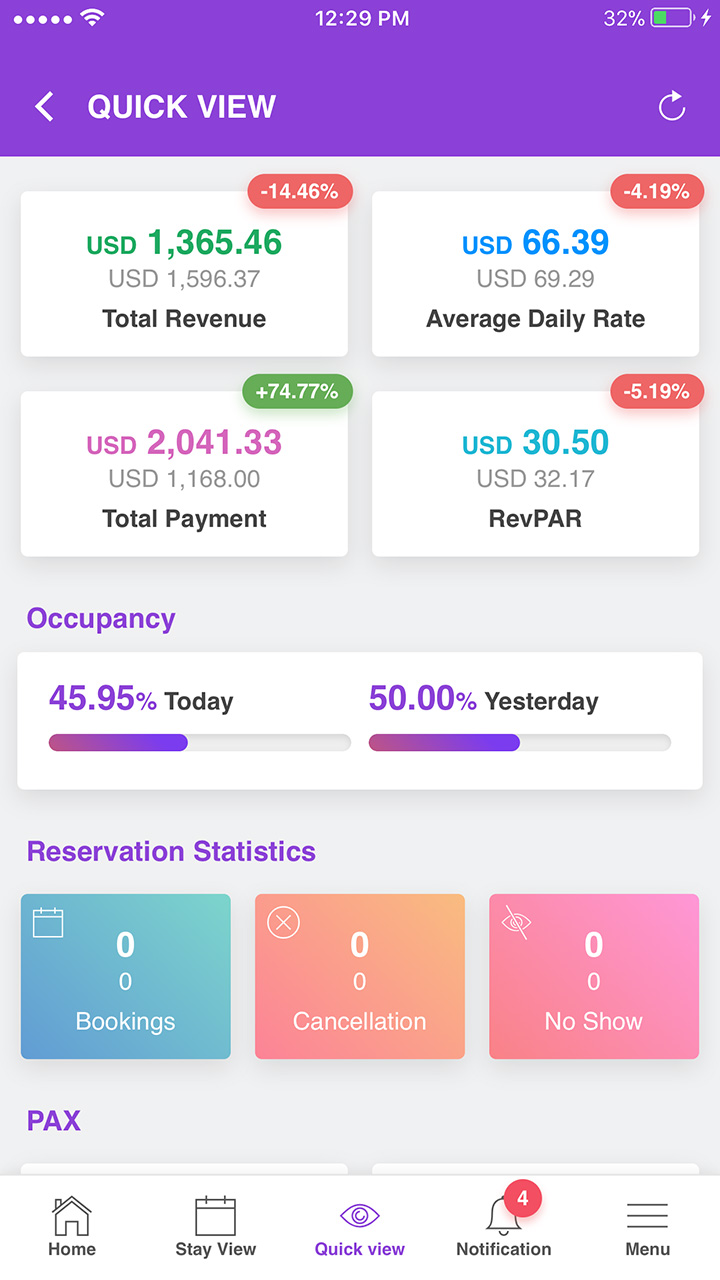Tap the calendar icon on Bookings card

pos(48,921)
